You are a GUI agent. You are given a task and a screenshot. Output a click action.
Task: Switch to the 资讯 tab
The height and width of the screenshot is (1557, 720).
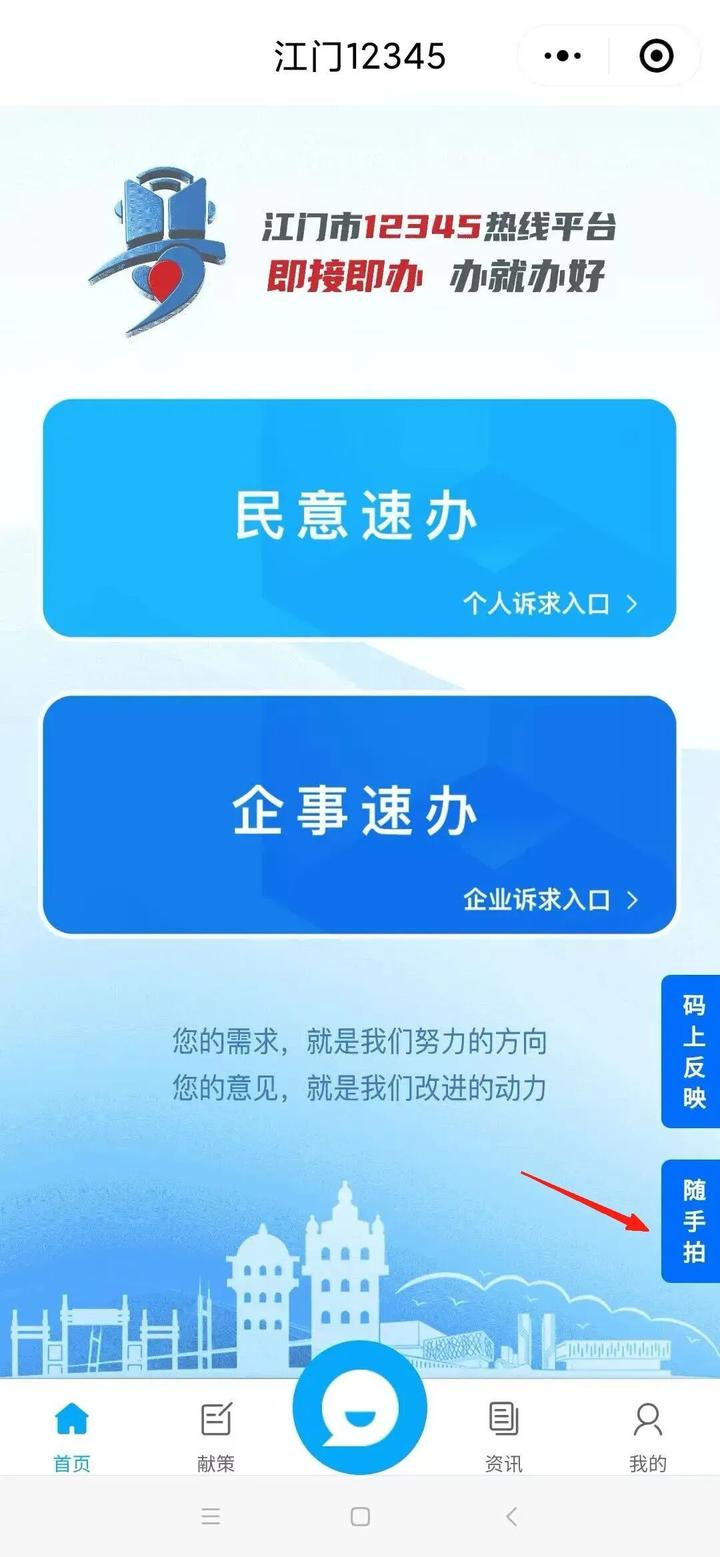tap(504, 1435)
